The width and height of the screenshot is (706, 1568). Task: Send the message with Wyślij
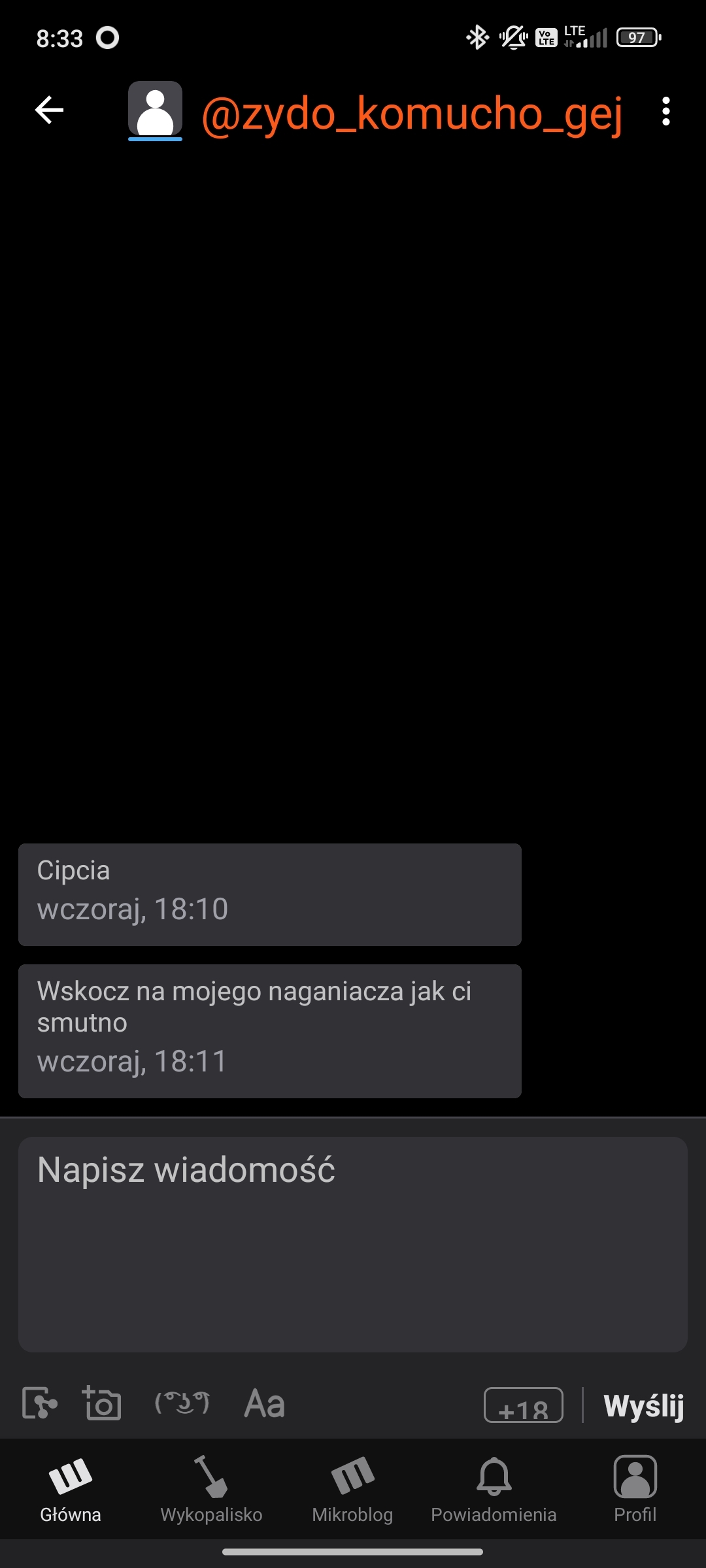click(x=643, y=1405)
